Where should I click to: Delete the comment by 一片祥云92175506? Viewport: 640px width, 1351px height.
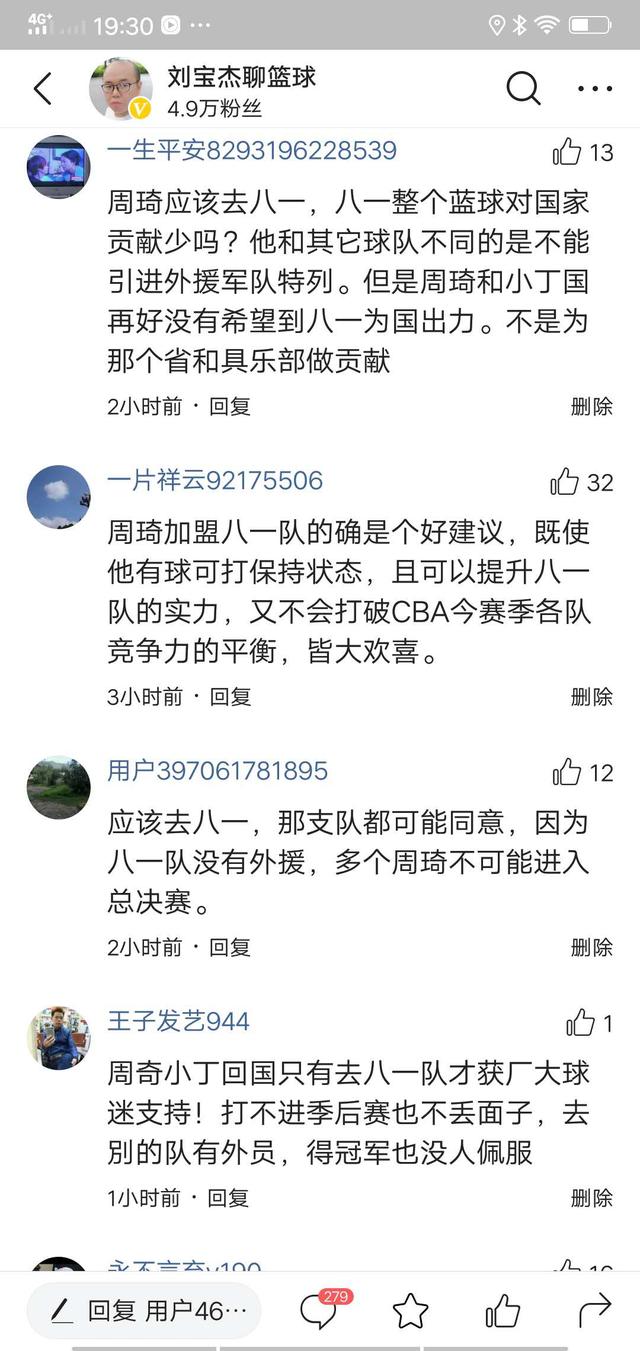click(591, 696)
